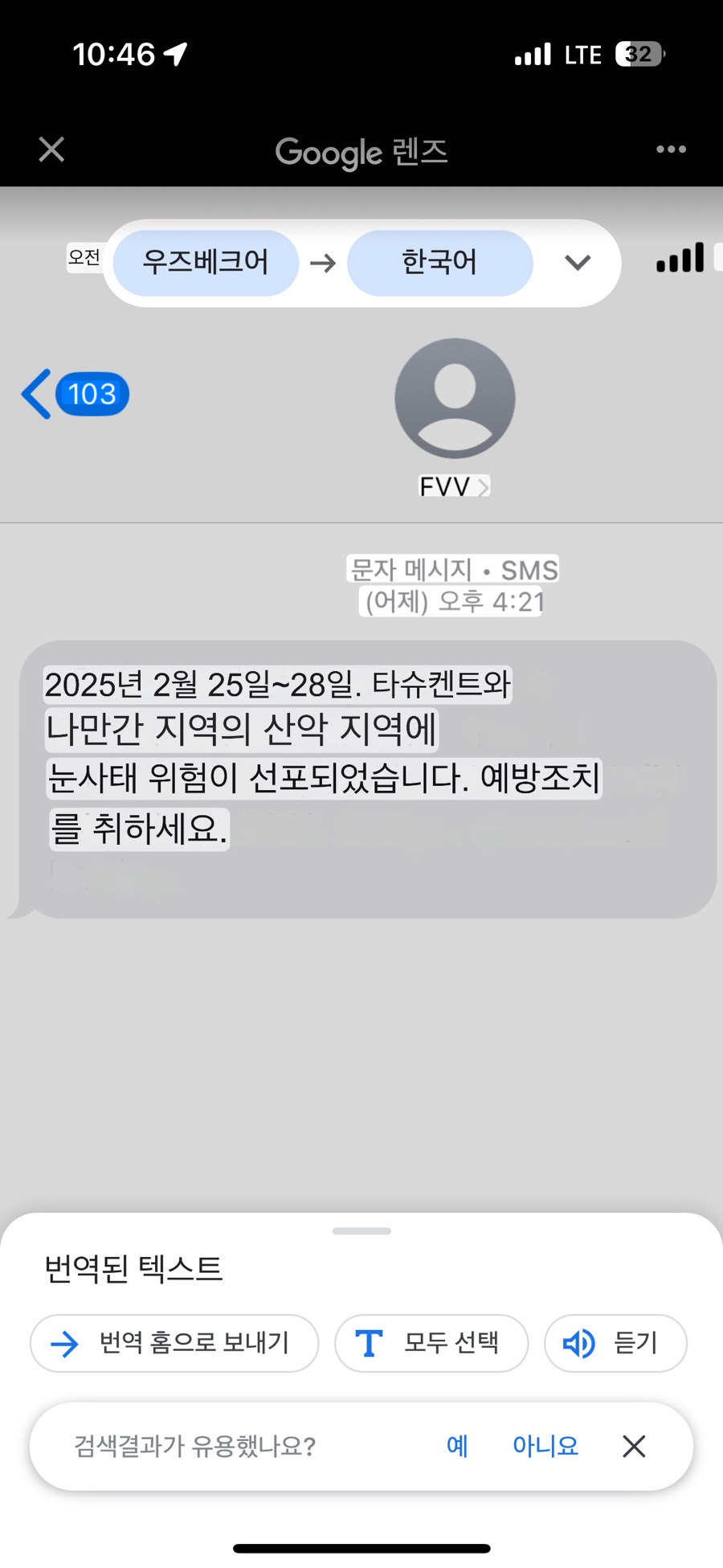Viewport: 723px width, 1568px height.
Task: Tap 번역 홈으로 보내기 button
Action: [174, 1343]
